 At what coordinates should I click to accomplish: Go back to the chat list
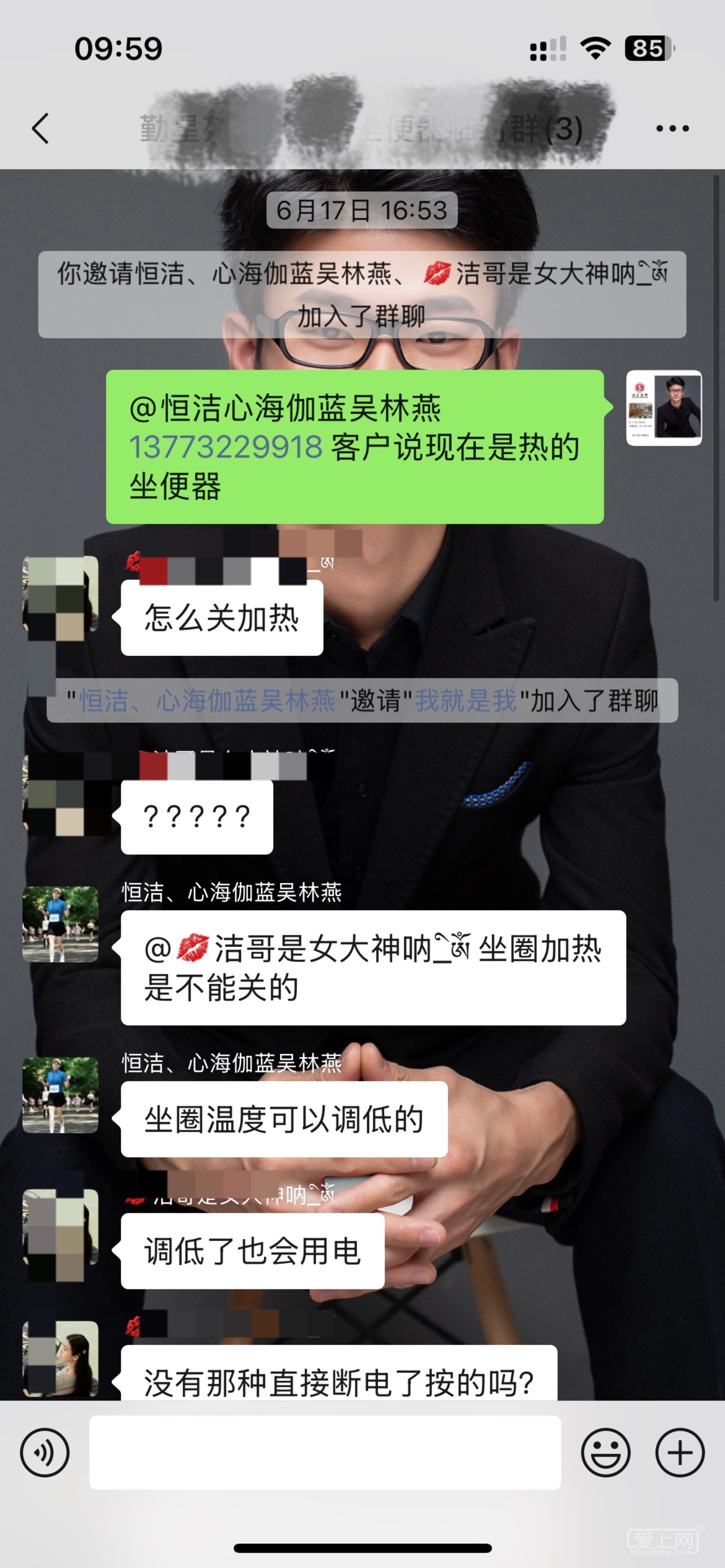41,129
